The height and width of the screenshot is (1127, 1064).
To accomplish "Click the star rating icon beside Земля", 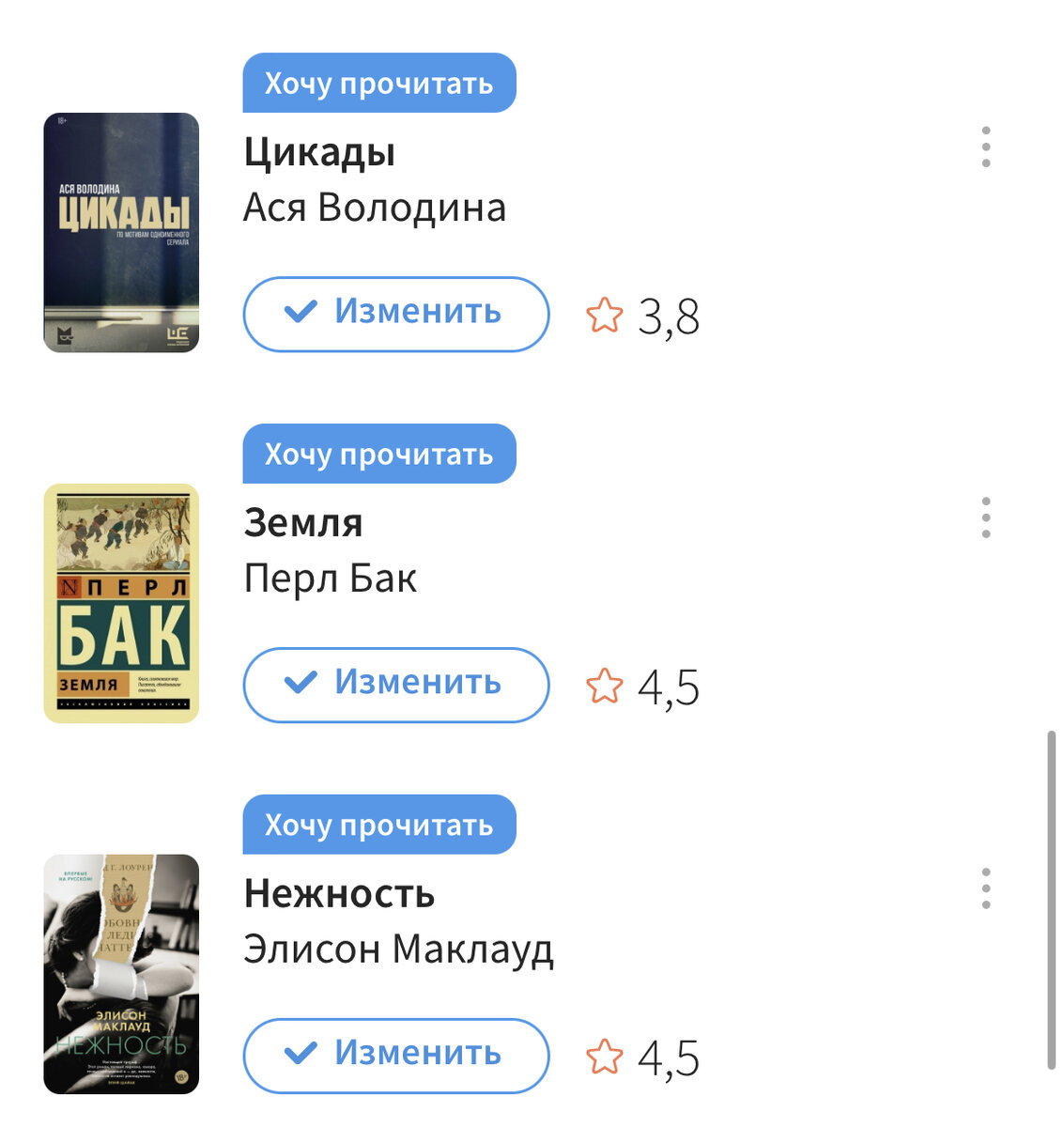I will point(606,686).
